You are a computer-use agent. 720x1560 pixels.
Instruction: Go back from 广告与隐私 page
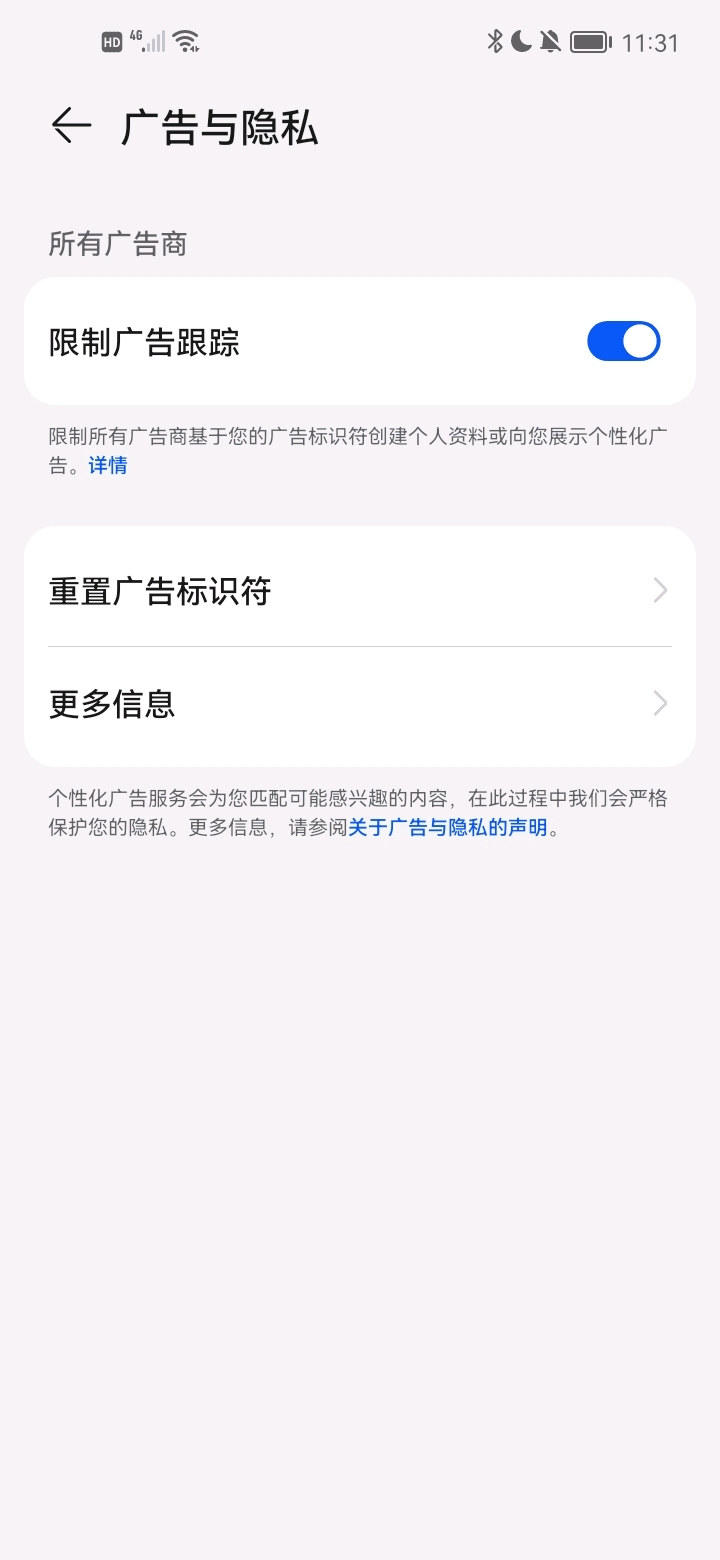point(71,126)
